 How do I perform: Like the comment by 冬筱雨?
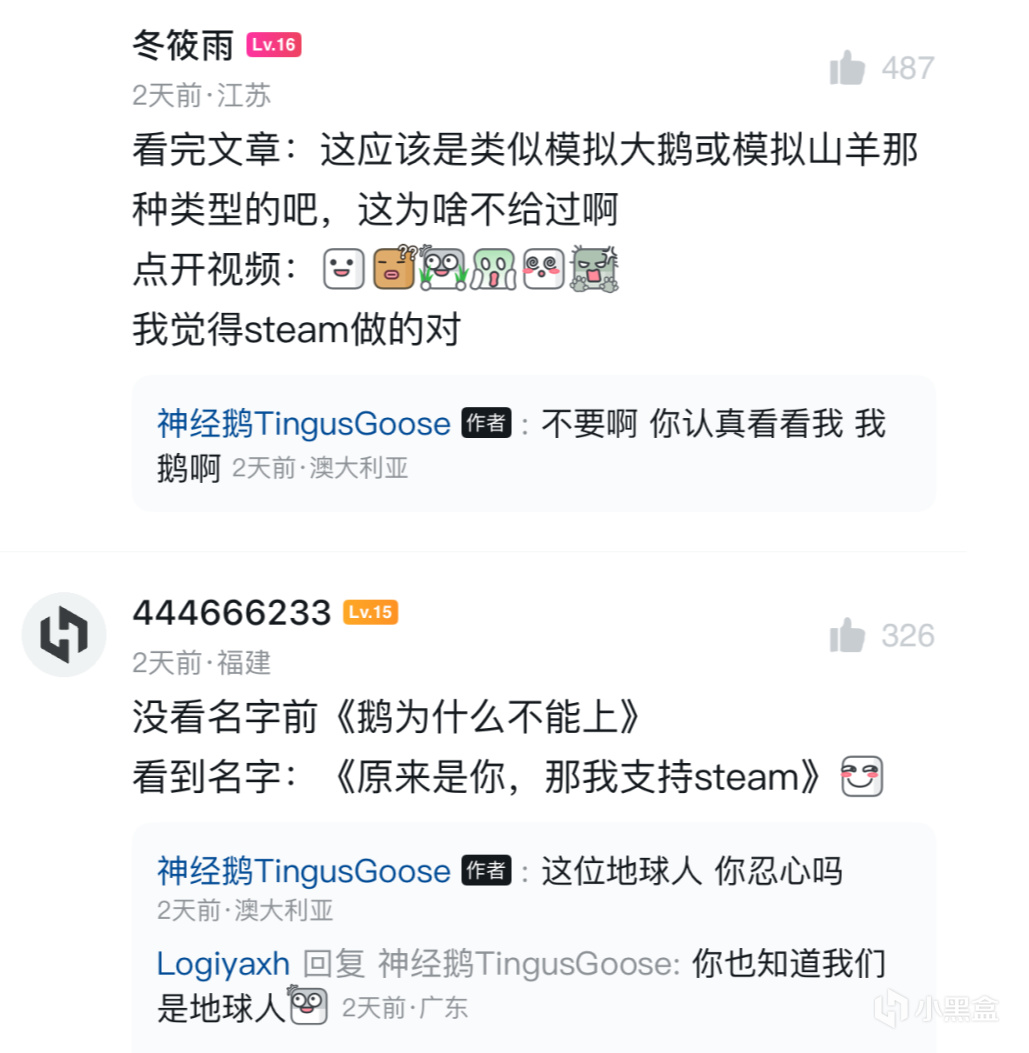click(847, 68)
